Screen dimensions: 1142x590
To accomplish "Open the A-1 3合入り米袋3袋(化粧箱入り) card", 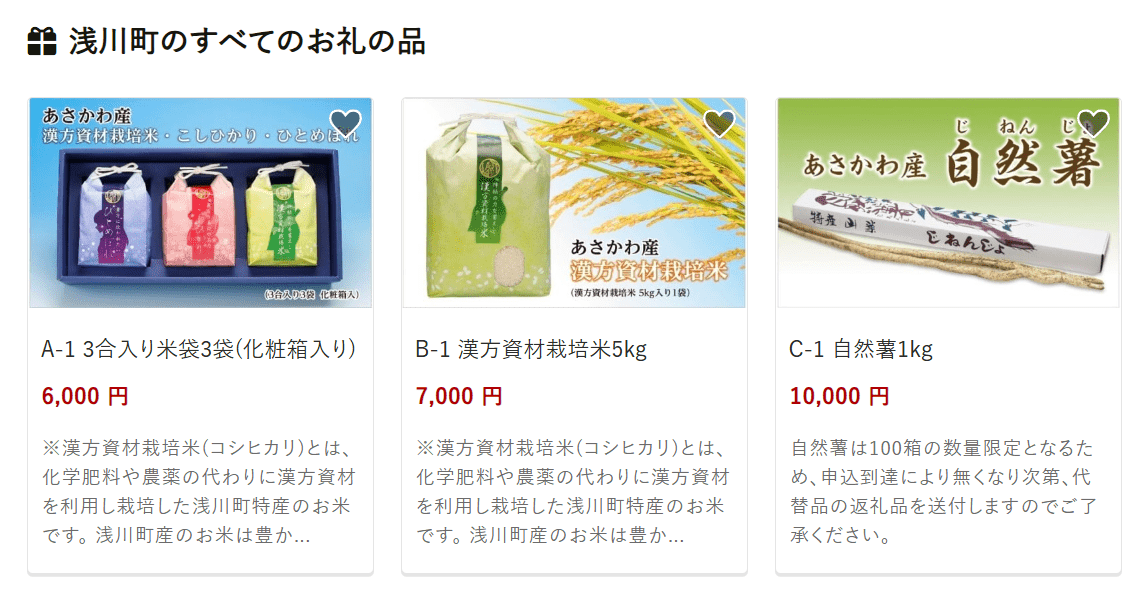I will pyautogui.click(x=199, y=349).
